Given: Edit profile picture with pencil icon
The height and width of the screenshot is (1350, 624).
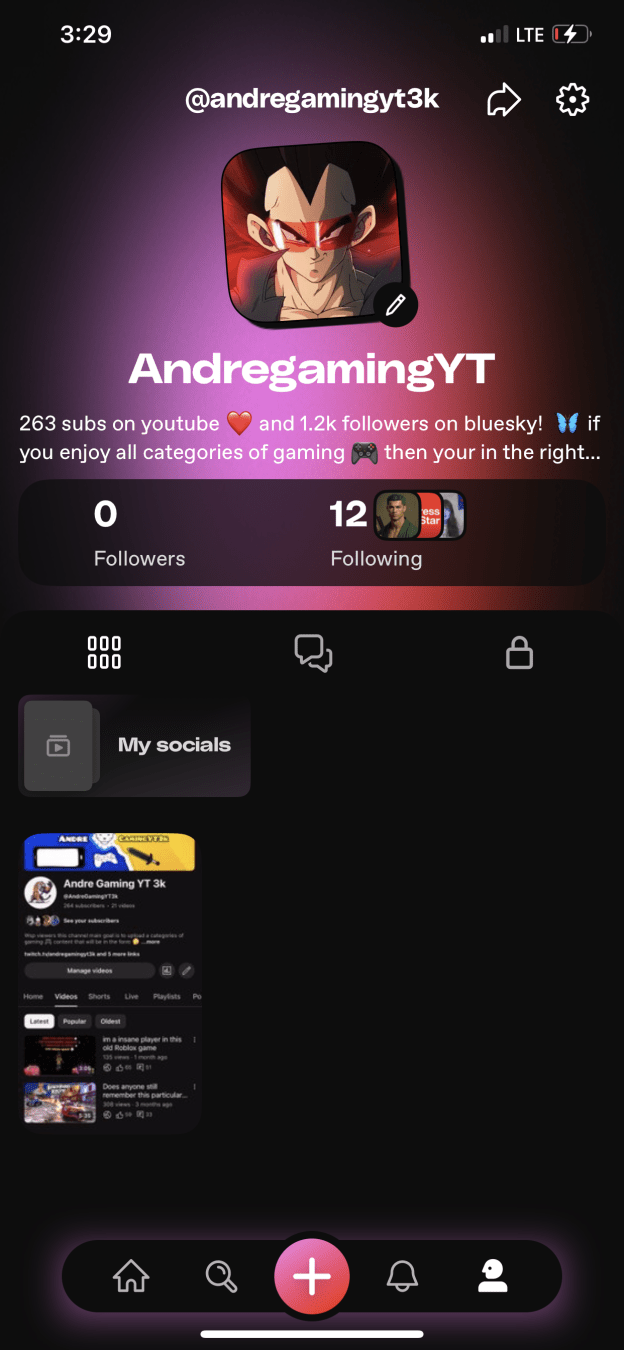Looking at the screenshot, I should coord(395,305).
